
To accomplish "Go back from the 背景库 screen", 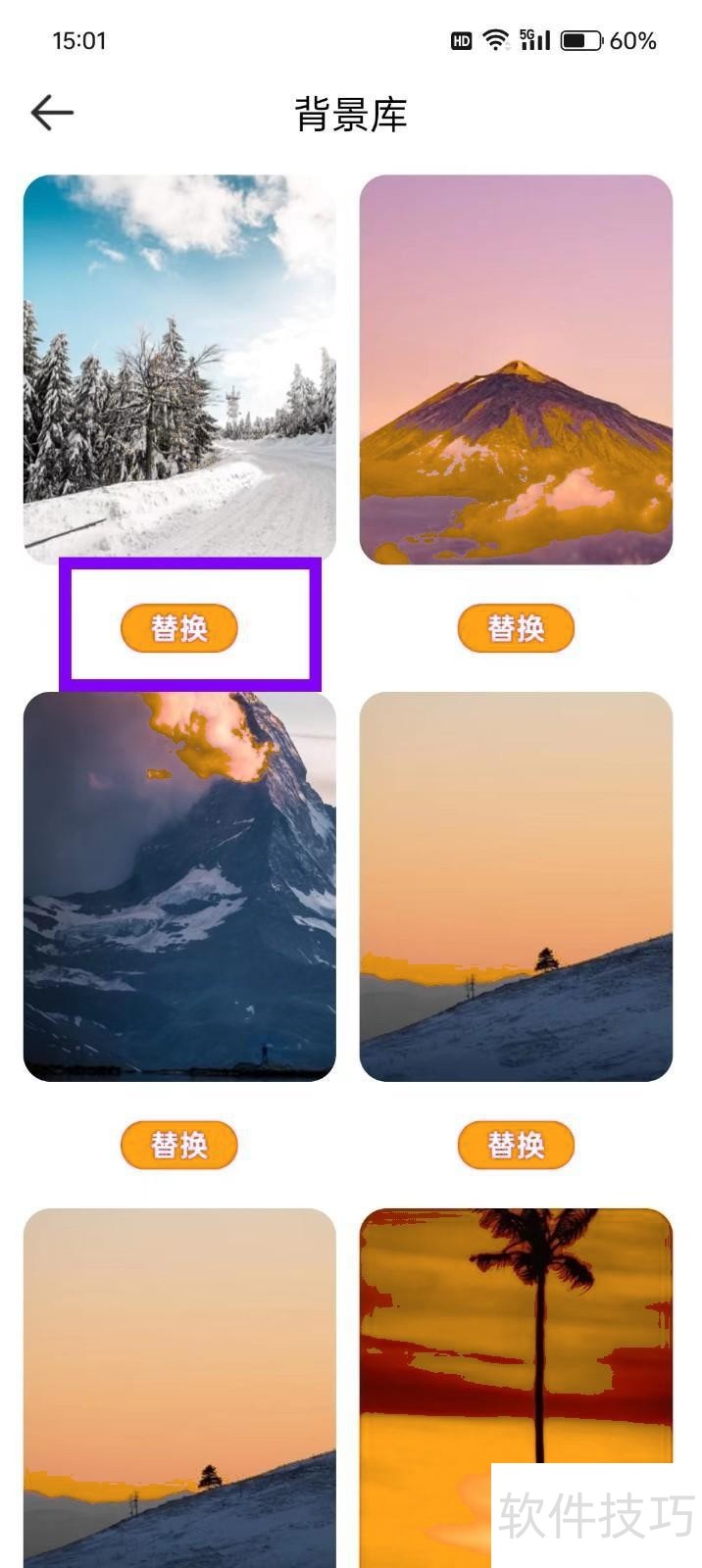I will click(x=52, y=113).
